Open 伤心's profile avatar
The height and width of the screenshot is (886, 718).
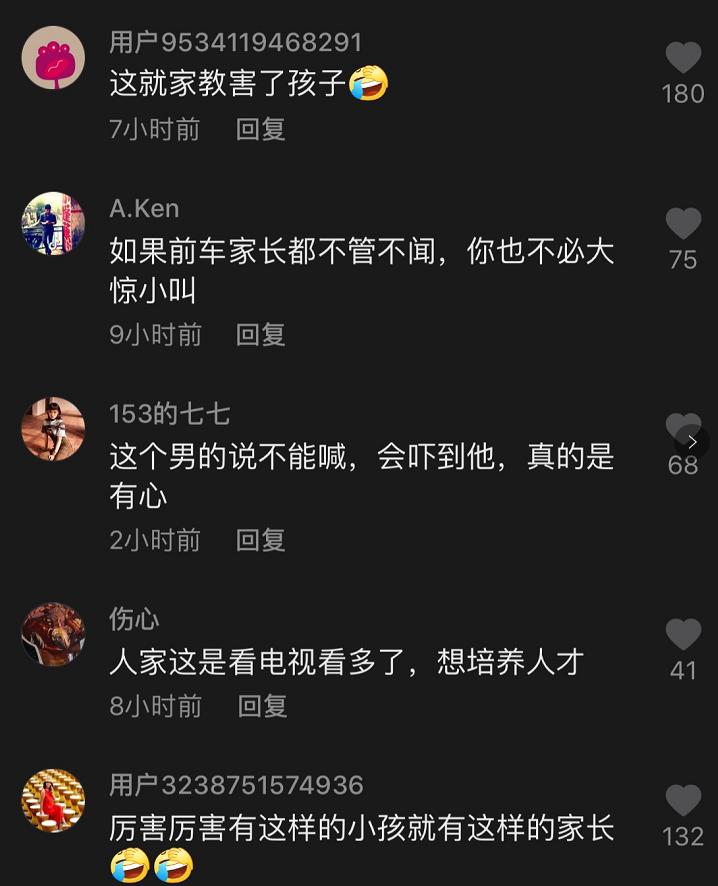coord(53,634)
